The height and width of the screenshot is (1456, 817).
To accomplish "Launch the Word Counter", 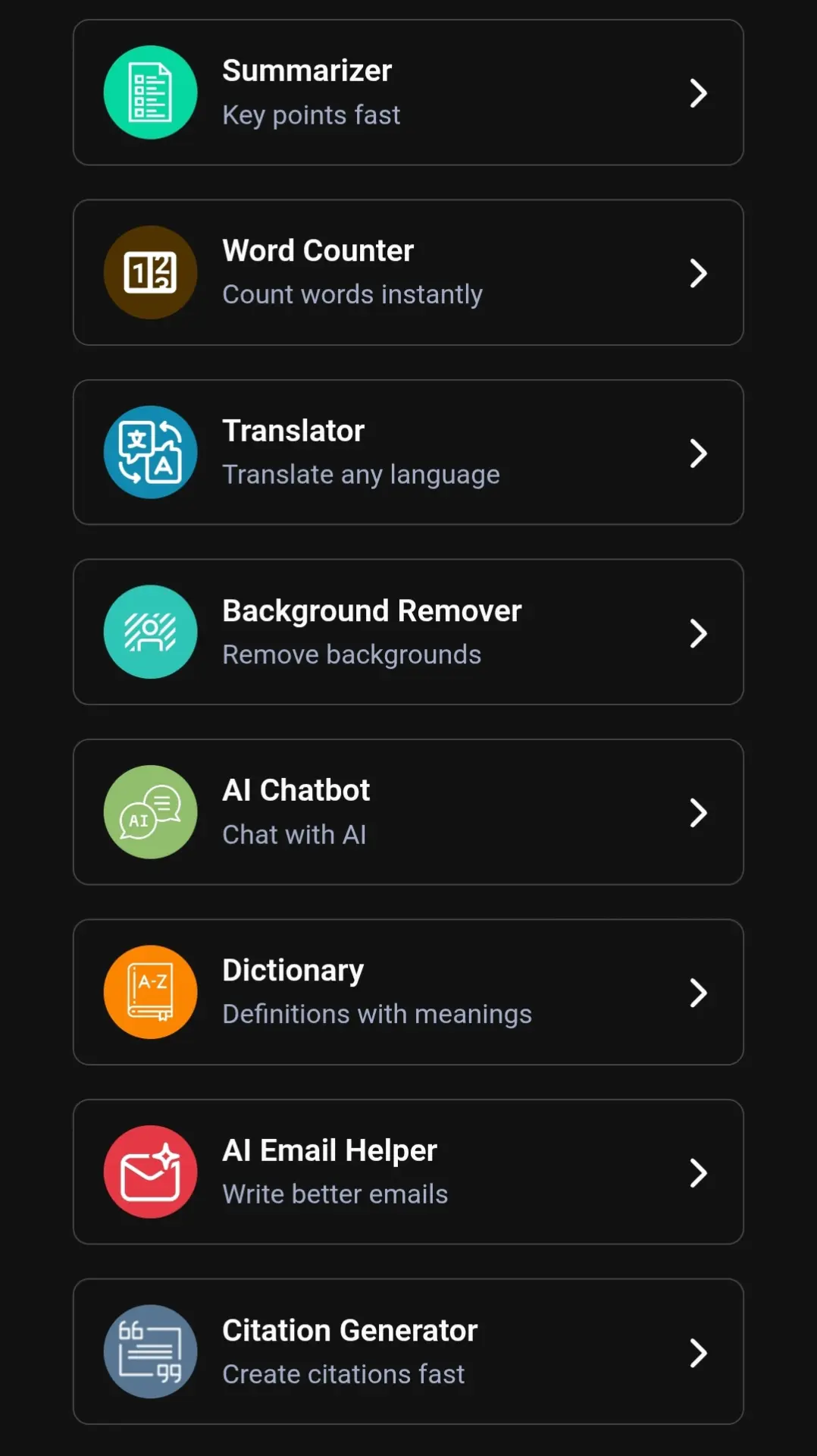I will coord(408,272).
